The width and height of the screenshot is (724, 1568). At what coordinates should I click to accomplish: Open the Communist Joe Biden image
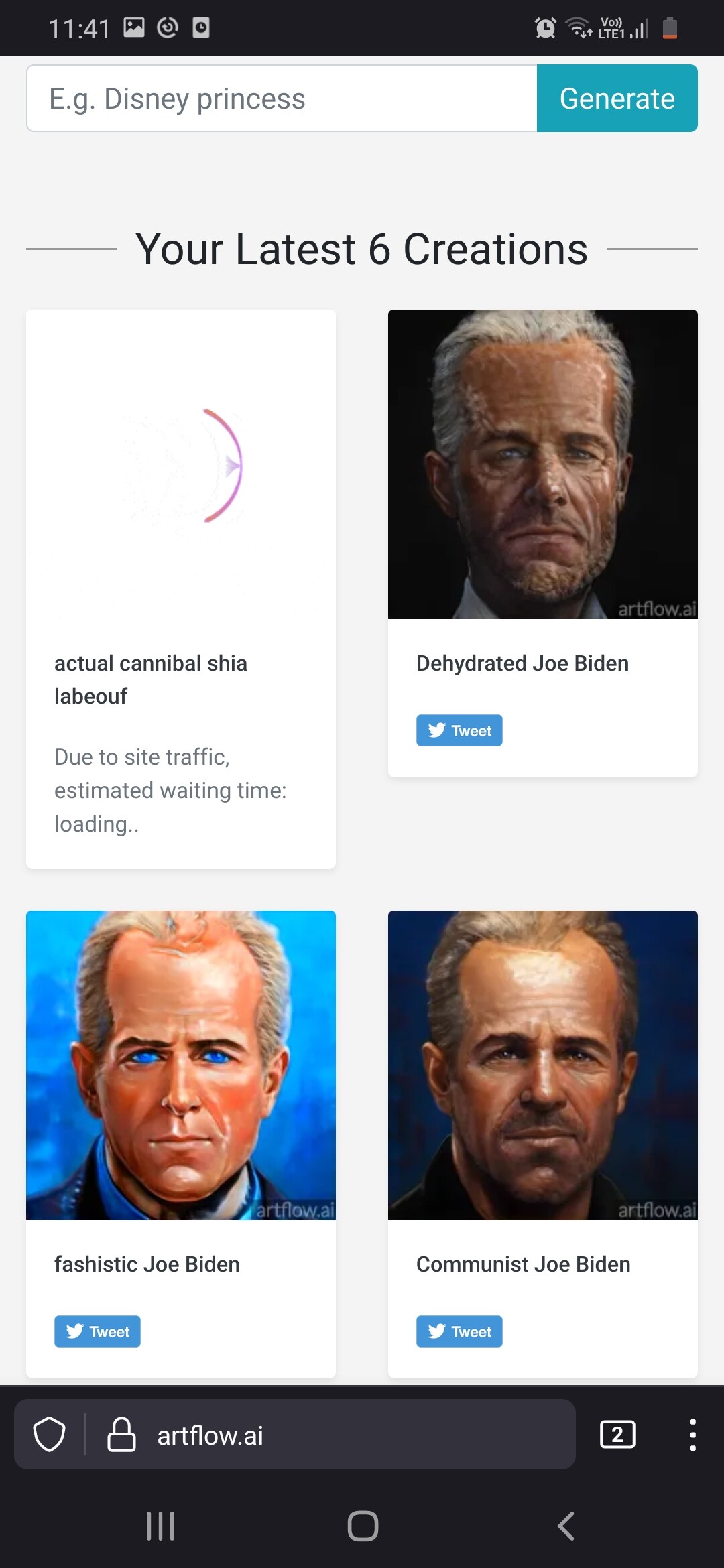(x=542, y=1065)
